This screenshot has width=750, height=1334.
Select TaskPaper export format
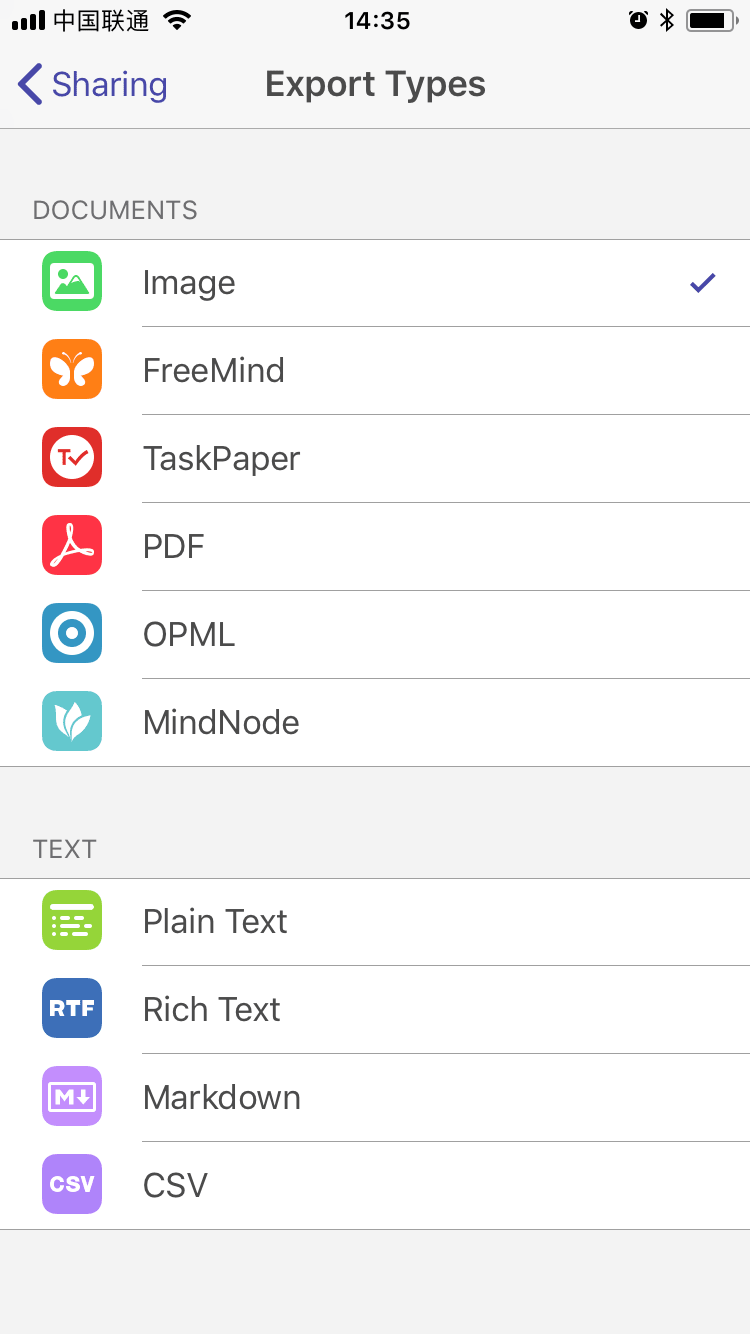pos(375,459)
